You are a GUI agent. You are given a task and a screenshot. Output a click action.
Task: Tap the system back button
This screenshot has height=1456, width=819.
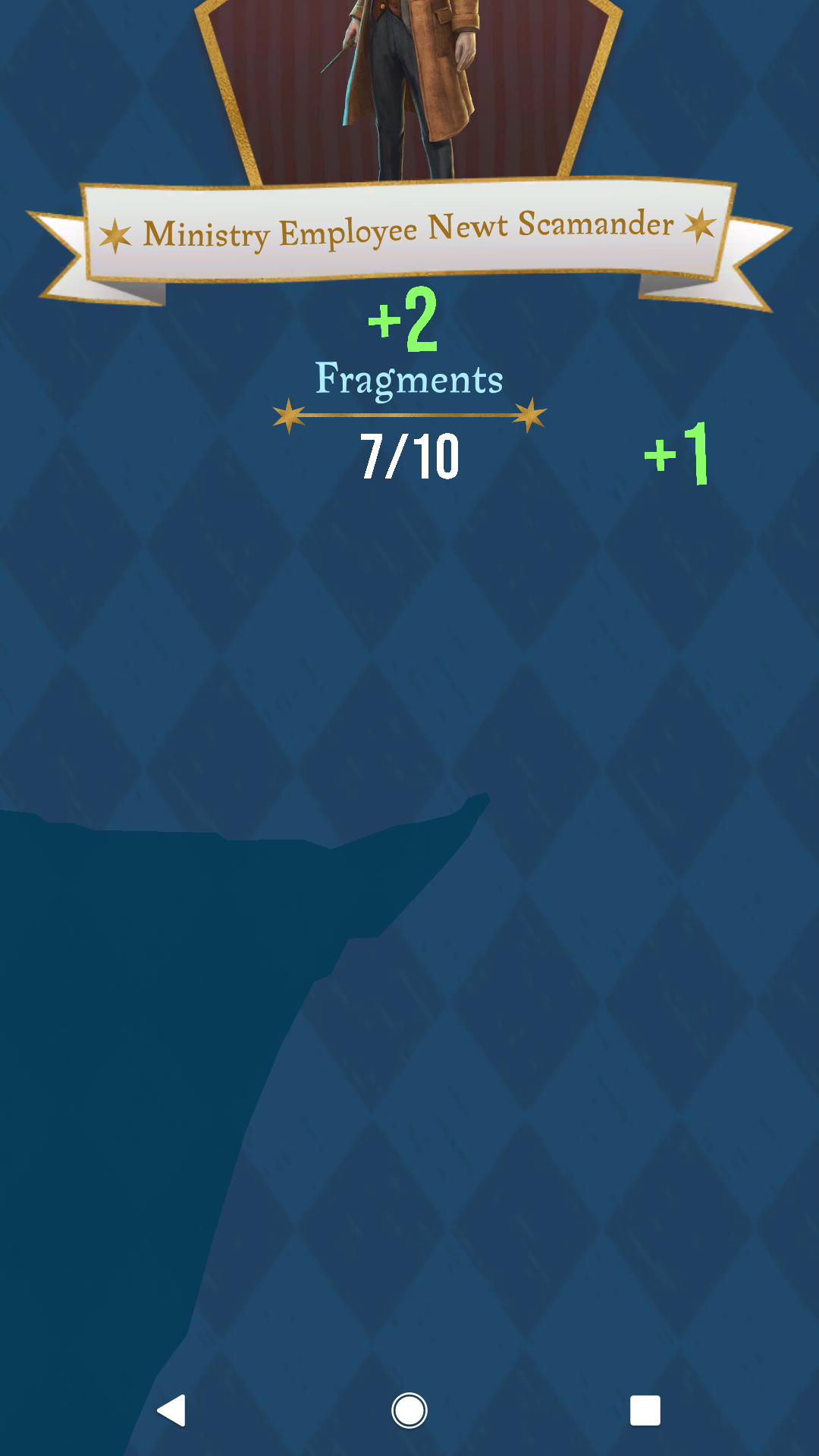[x=172, y=1410]
